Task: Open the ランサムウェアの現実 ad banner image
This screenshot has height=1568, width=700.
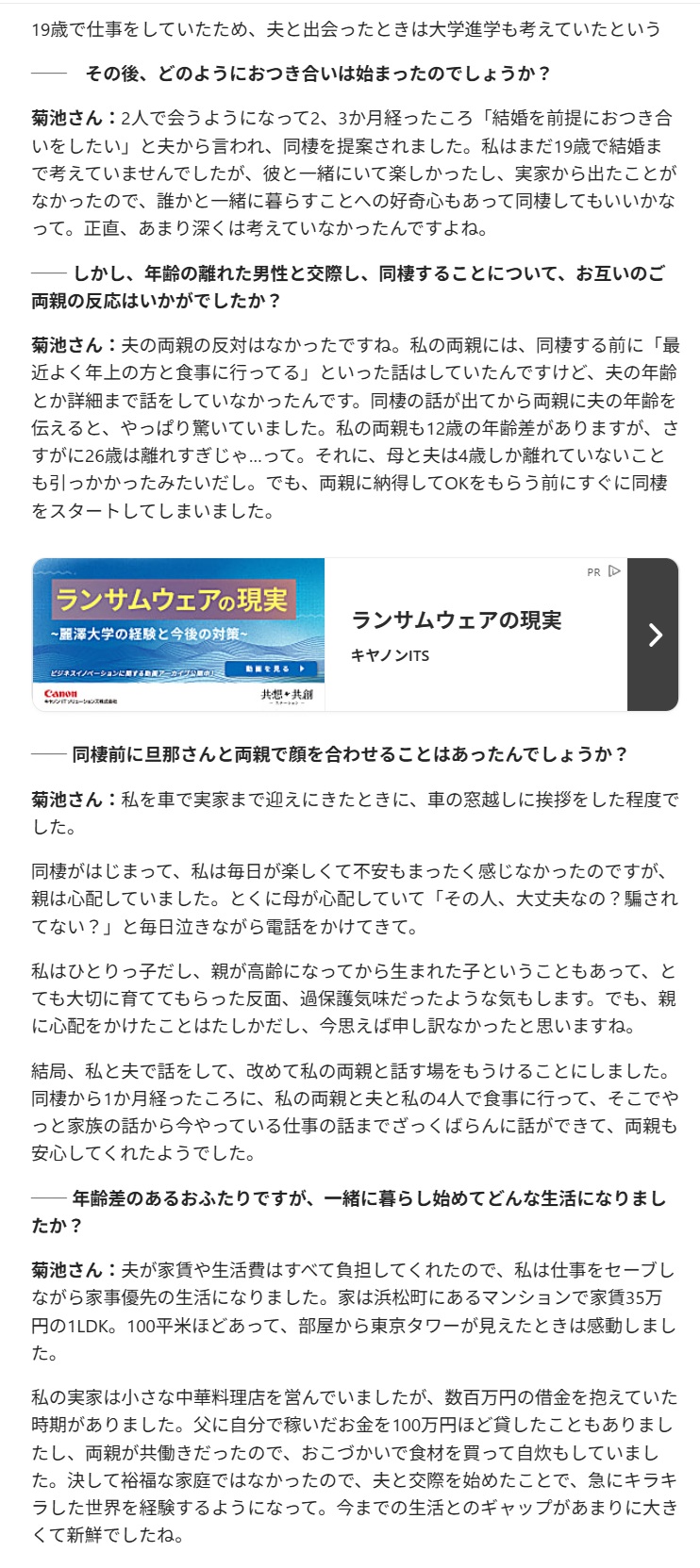Action: pyautogui.click(x=179, y=634)
